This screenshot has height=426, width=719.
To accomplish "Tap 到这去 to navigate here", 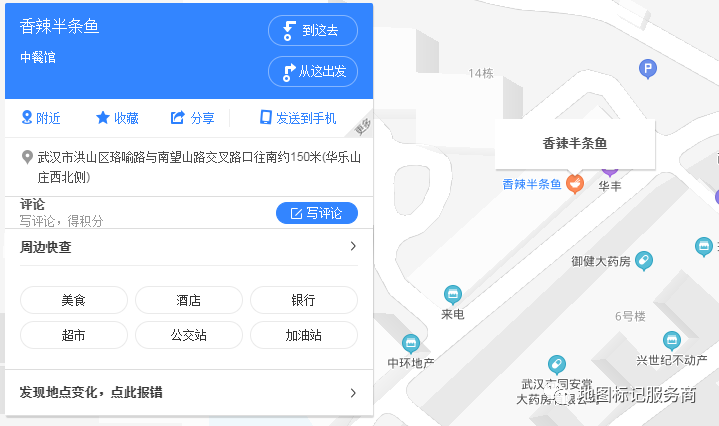I will pyautogui.click(x=312, y=30).
